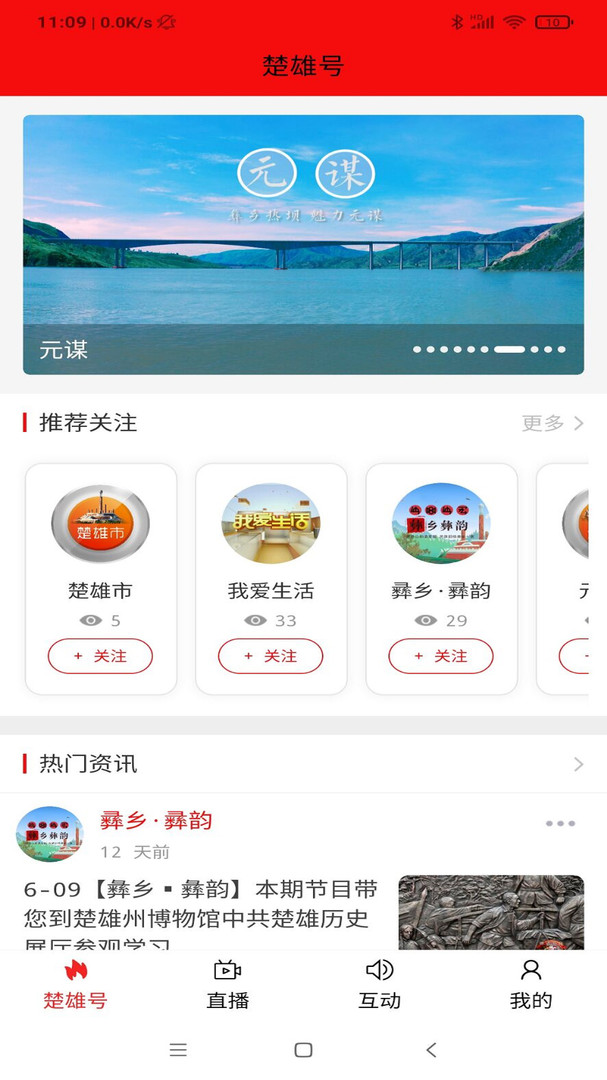This screenshot has width=607, height=1080.
Task: Tap the system home button
Action: coord(303,1050)
